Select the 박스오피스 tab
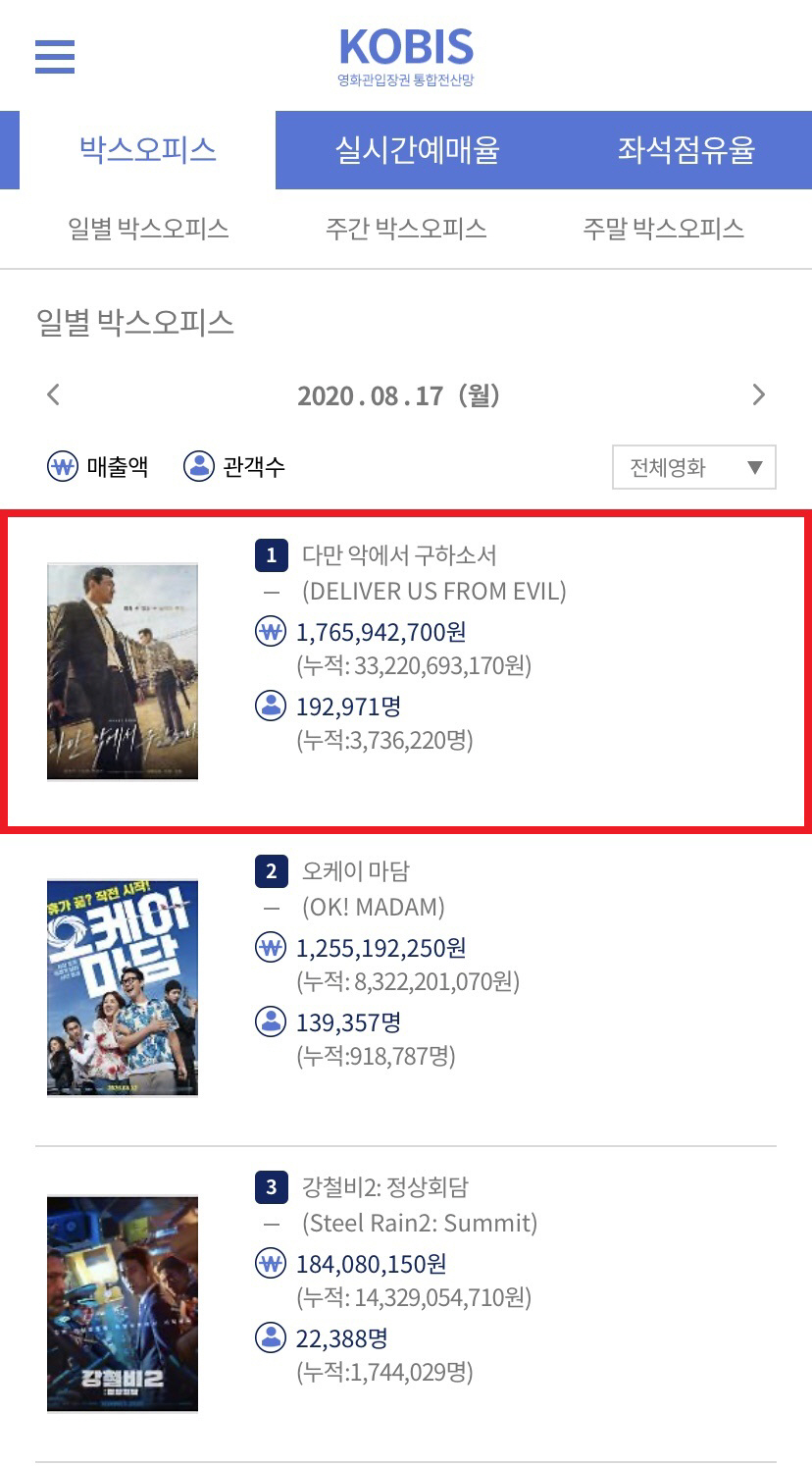This screenshot has width=812, height=1466. pos(147,150)
